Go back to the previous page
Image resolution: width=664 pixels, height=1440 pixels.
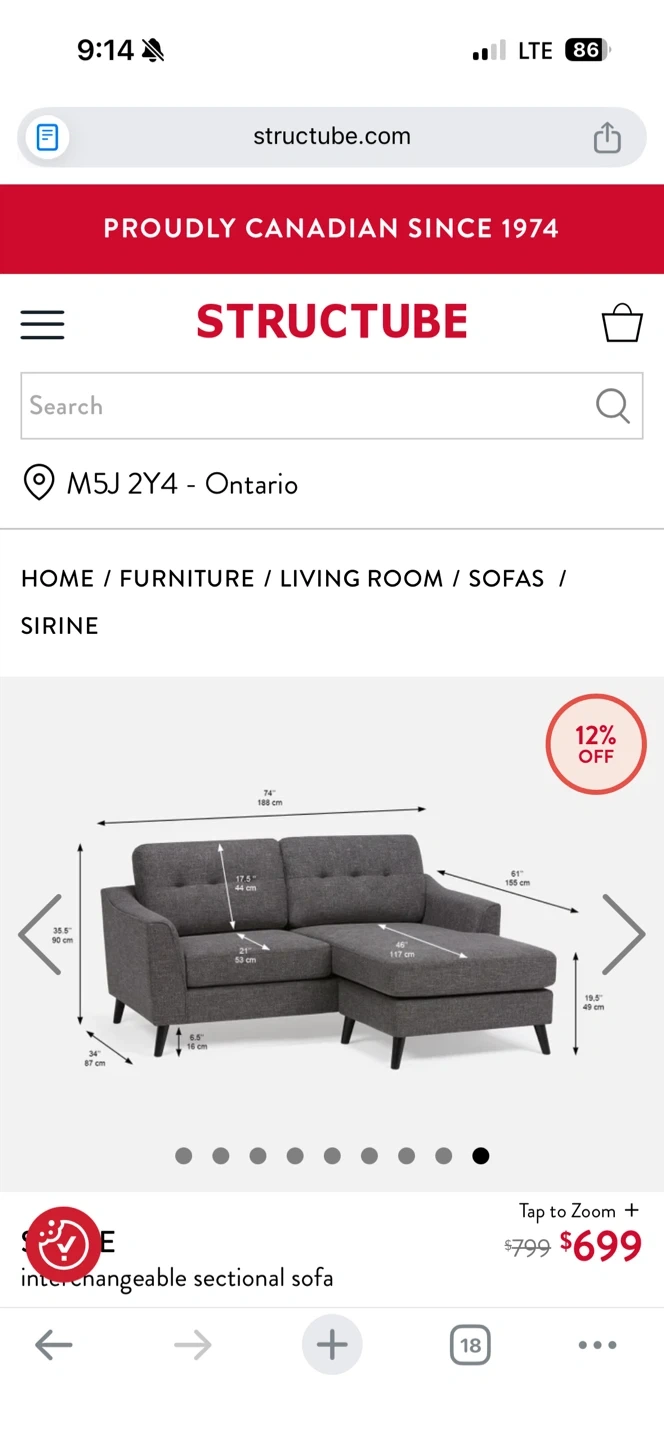click(53, 1345)
